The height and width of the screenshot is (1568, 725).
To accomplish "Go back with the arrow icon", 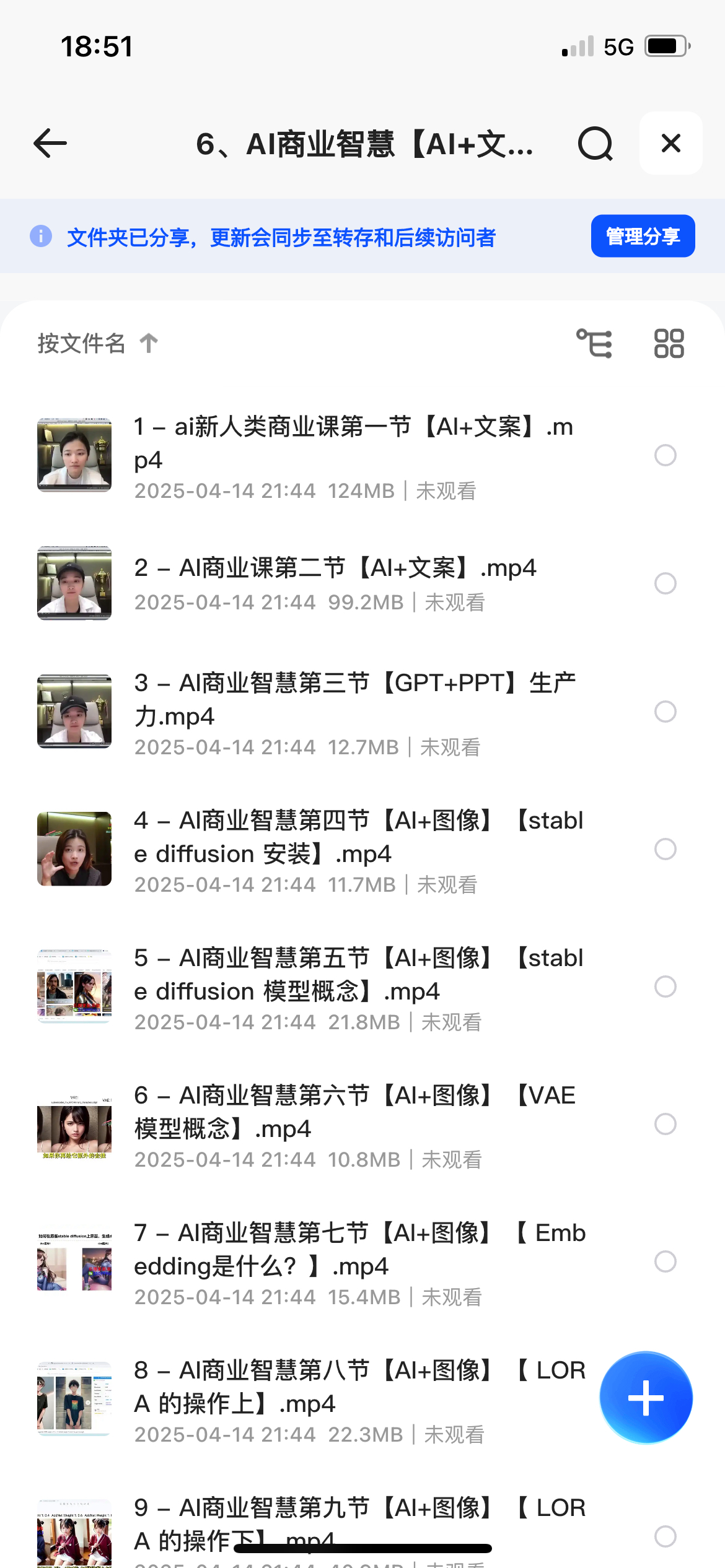I will 50,144.
